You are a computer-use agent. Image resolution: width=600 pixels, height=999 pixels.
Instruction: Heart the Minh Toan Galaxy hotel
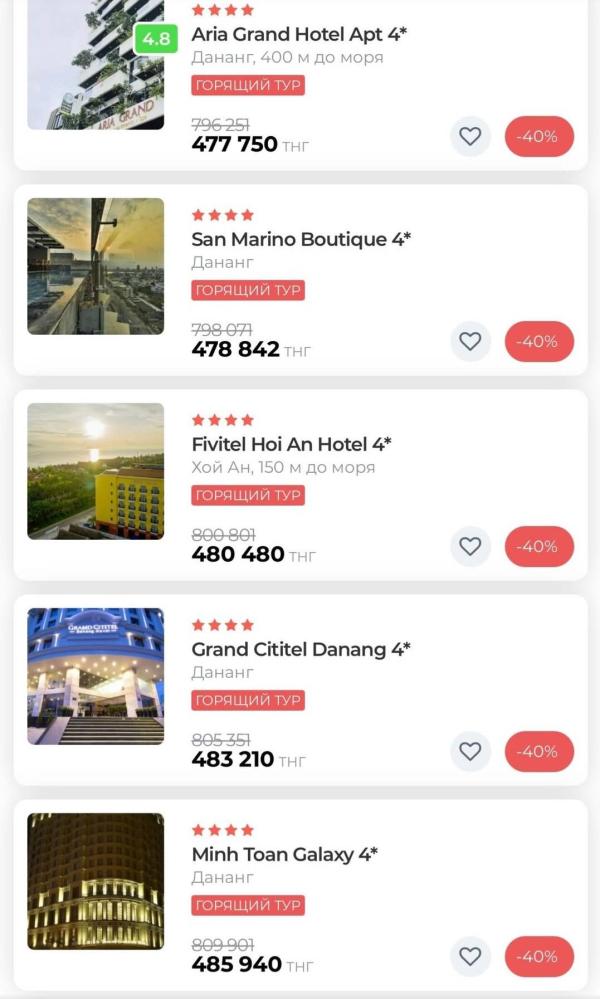tap(470, 956)
